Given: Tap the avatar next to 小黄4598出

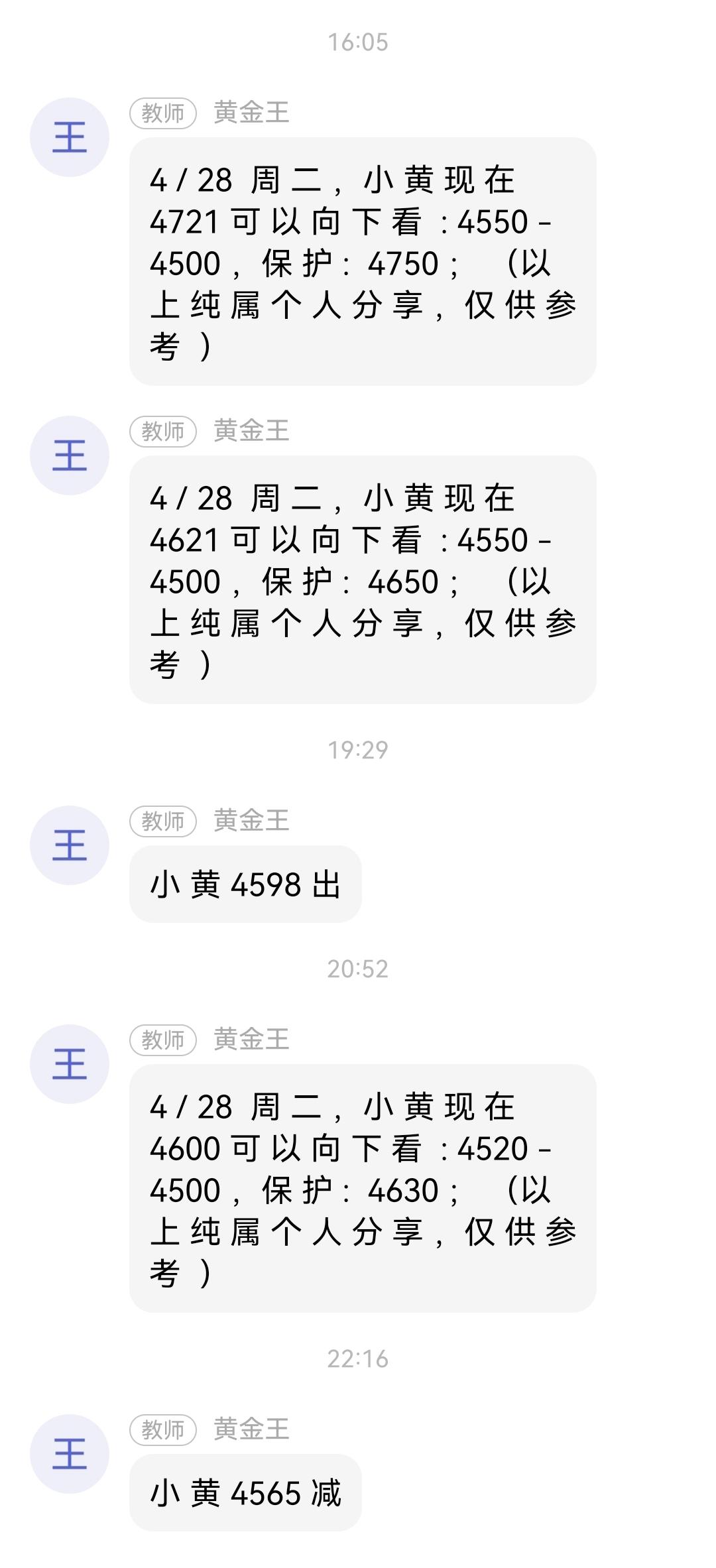Looking at the screenshot, I should tap(68, 845).
